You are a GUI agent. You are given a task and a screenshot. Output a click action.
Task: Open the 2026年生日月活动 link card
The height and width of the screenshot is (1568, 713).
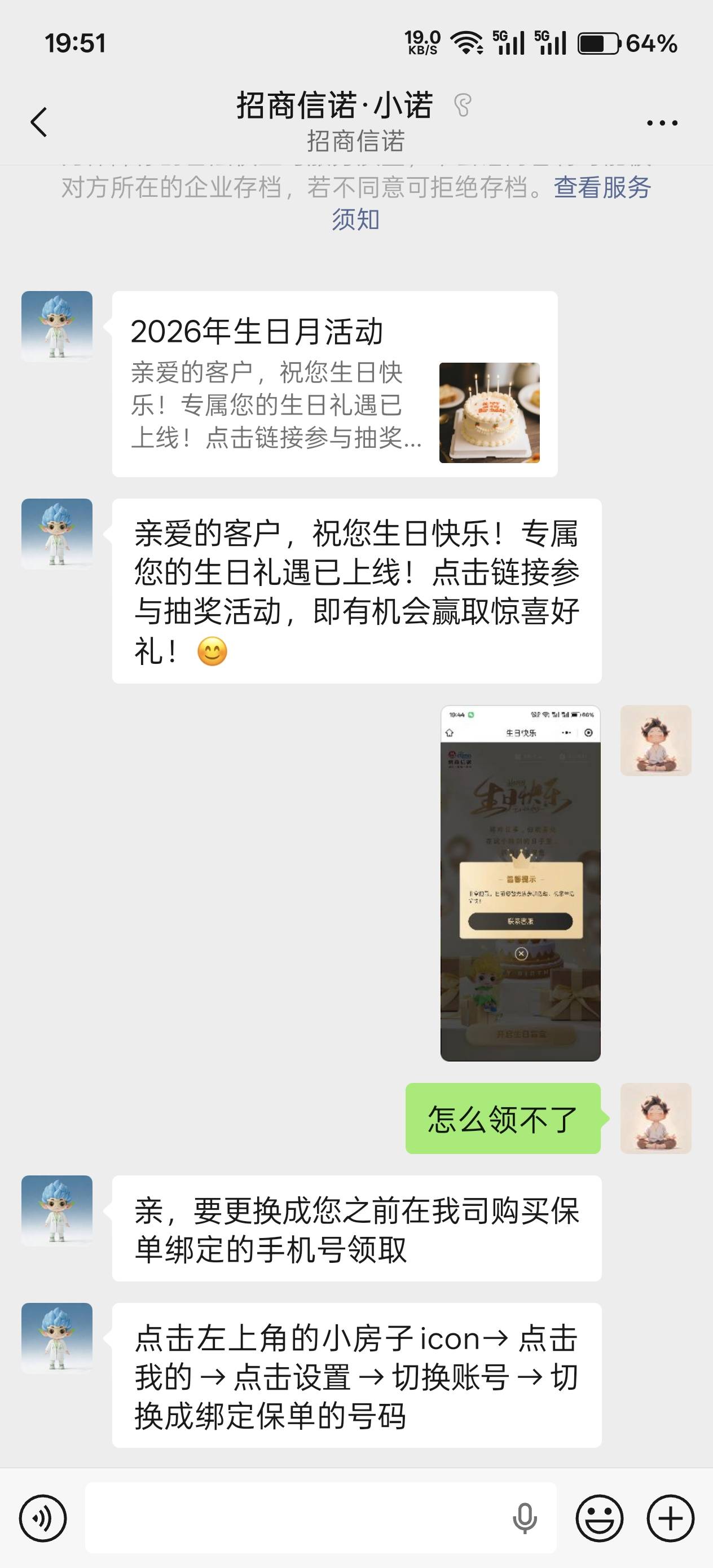coord(335,384)
